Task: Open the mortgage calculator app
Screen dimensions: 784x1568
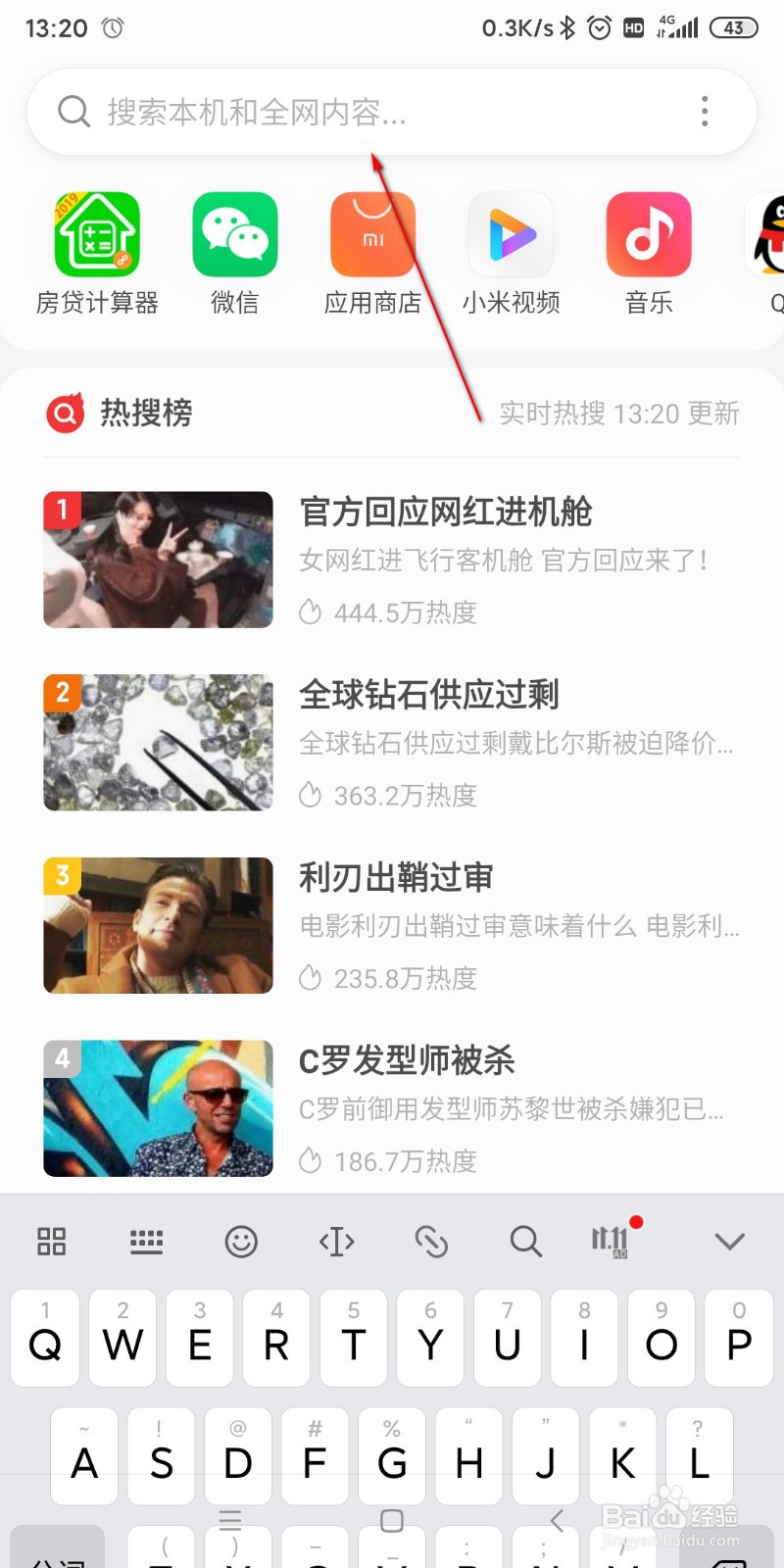Action: pos(97,235)
